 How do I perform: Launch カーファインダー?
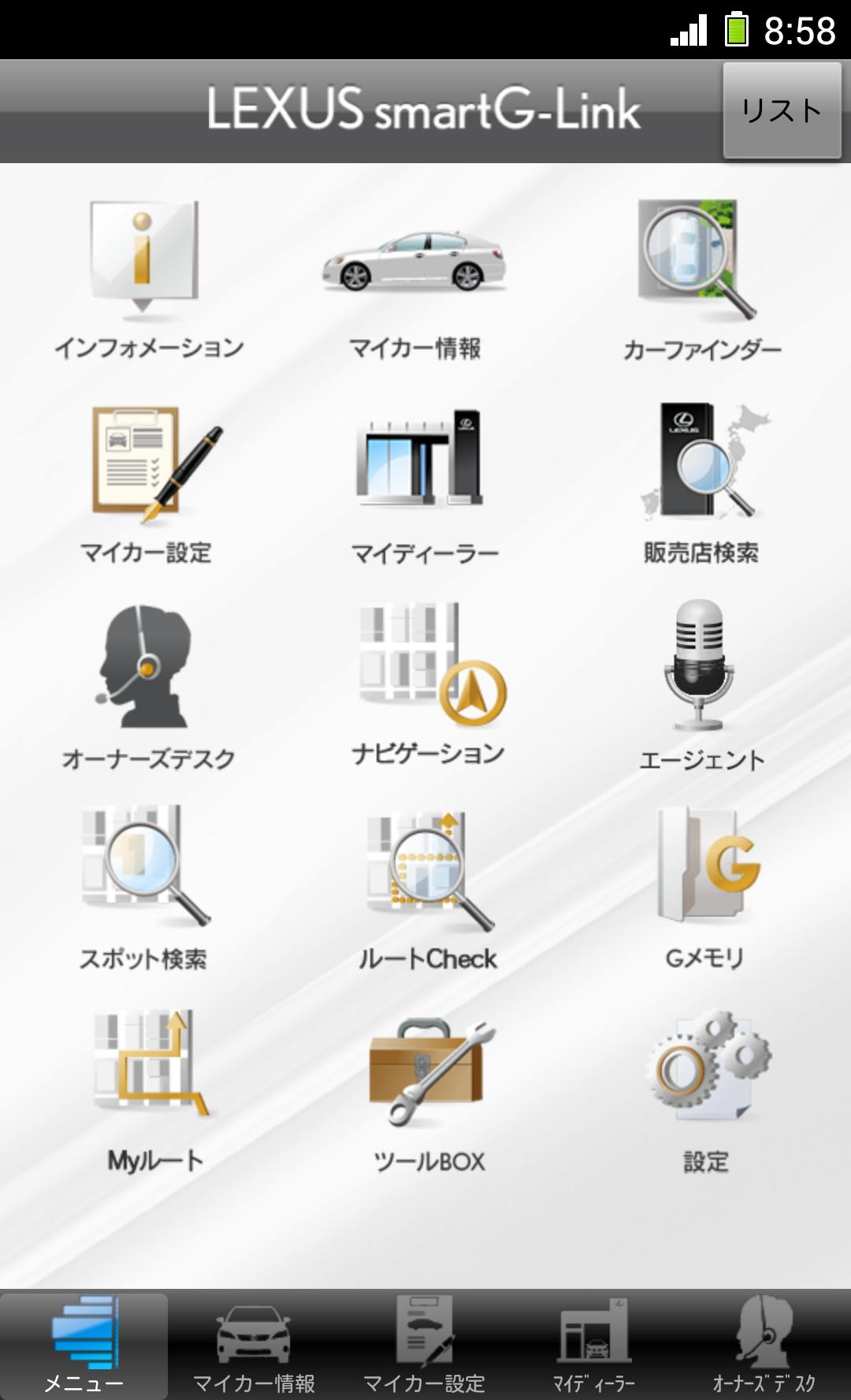point(699,260)
